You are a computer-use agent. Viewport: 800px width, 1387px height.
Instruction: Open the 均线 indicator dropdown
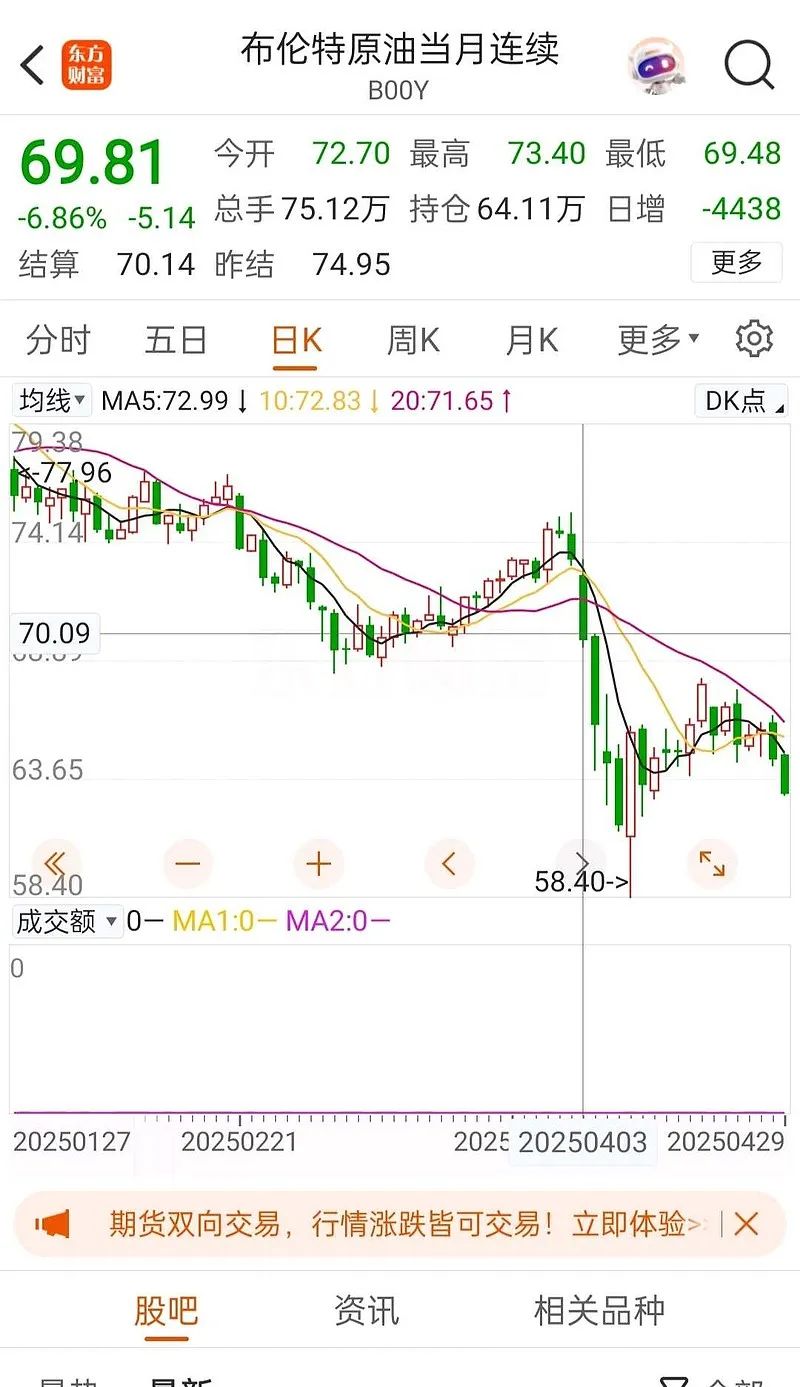click(x=53, y=401)
